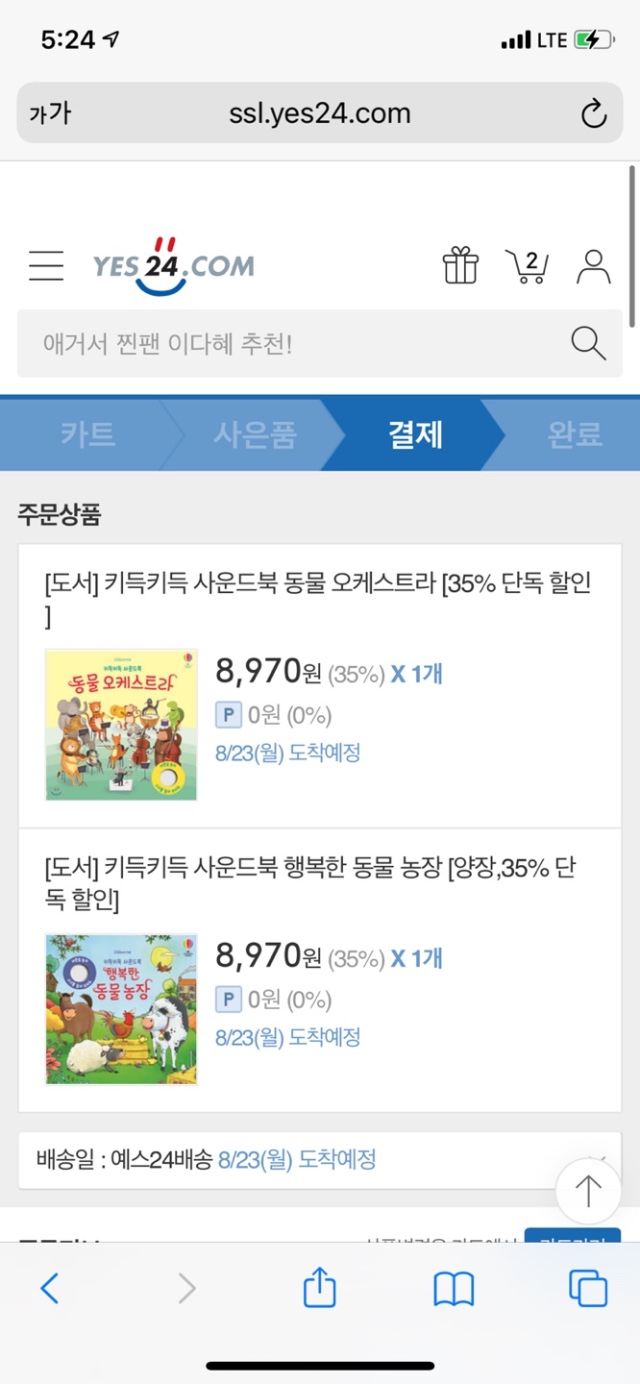Open Safari bookmarks
The height and width of the screenshot is (1384, 640).
coord(454,1289)
